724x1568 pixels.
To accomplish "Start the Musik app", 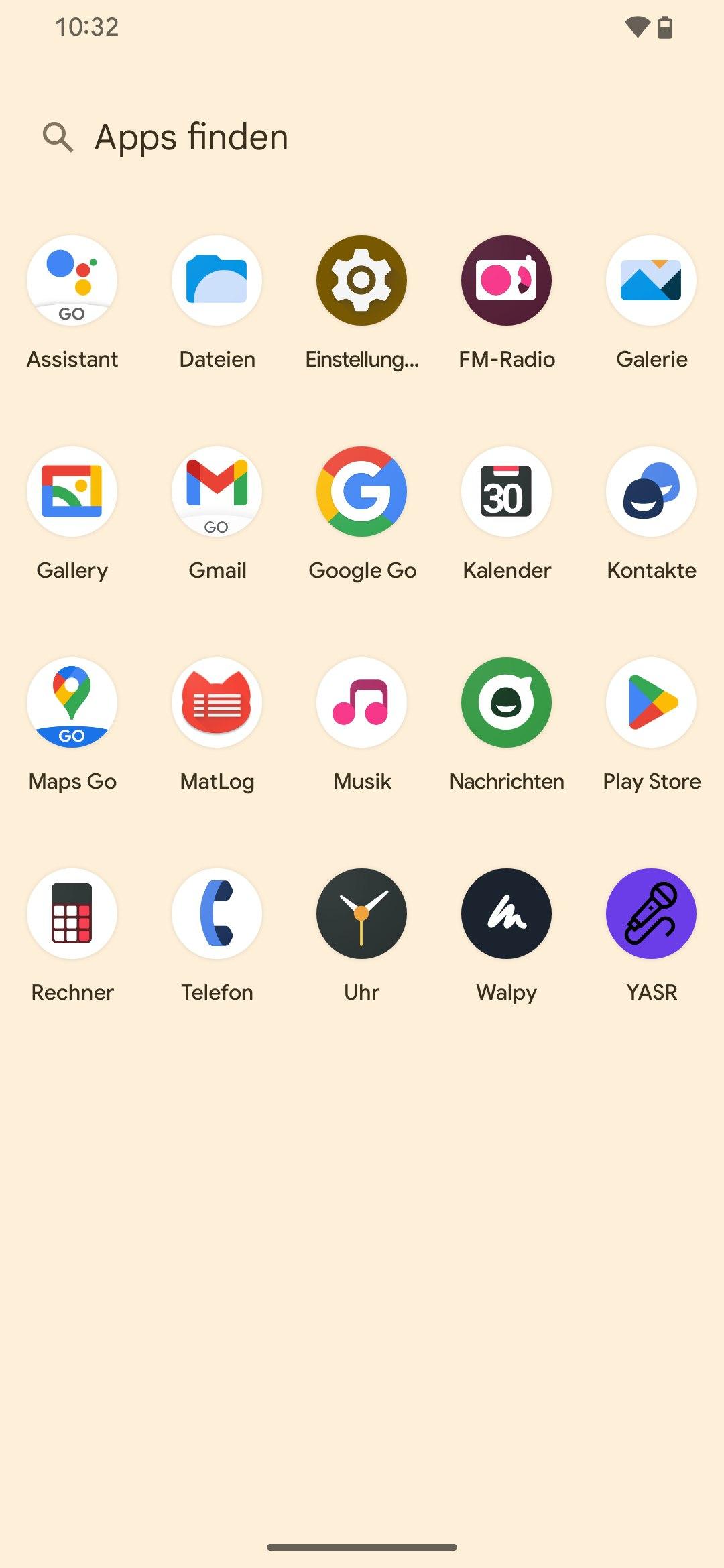I will pyautogui.click(x=361, y=703).
